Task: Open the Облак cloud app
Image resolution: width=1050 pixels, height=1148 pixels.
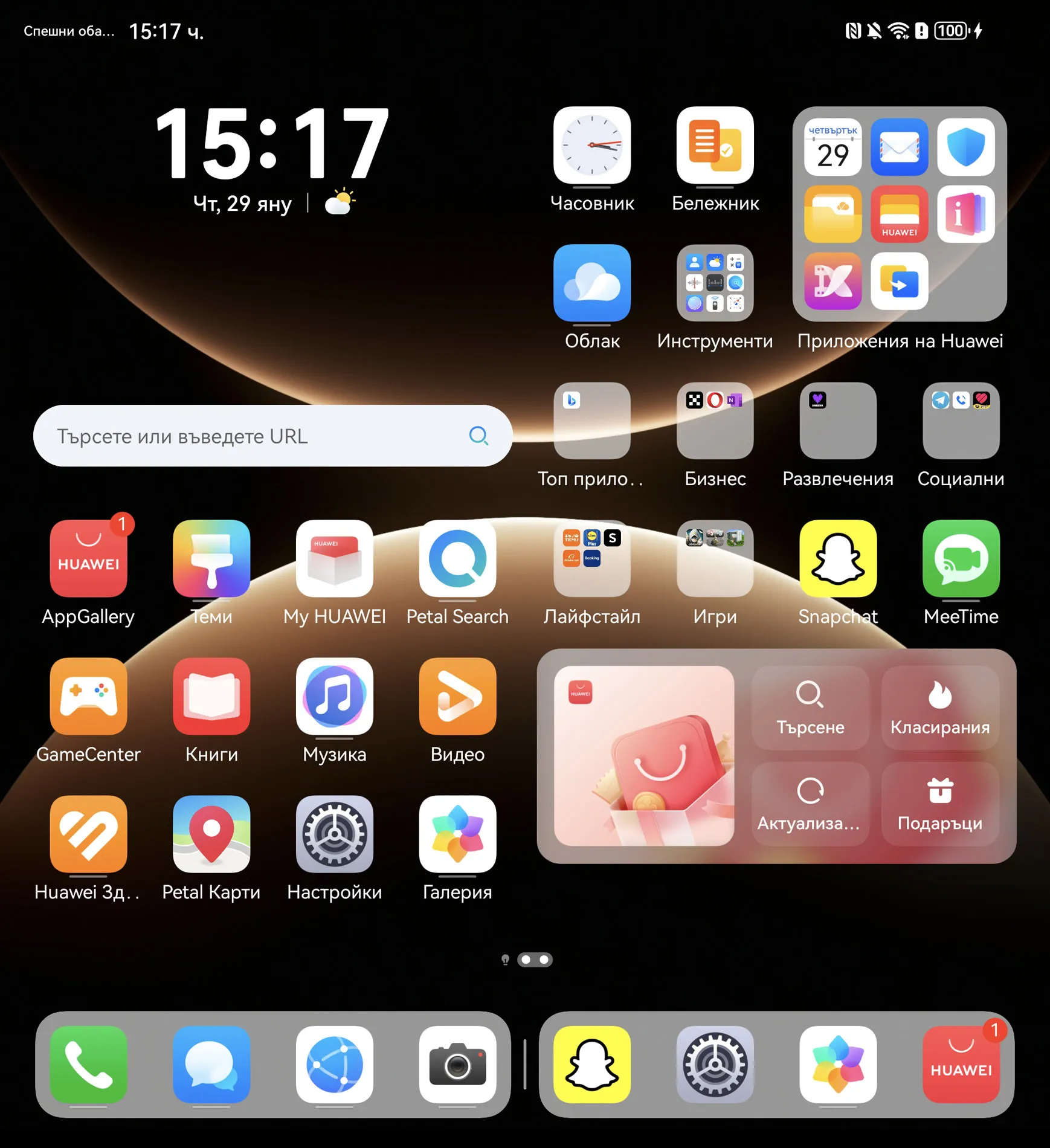Action: (591, 283)
